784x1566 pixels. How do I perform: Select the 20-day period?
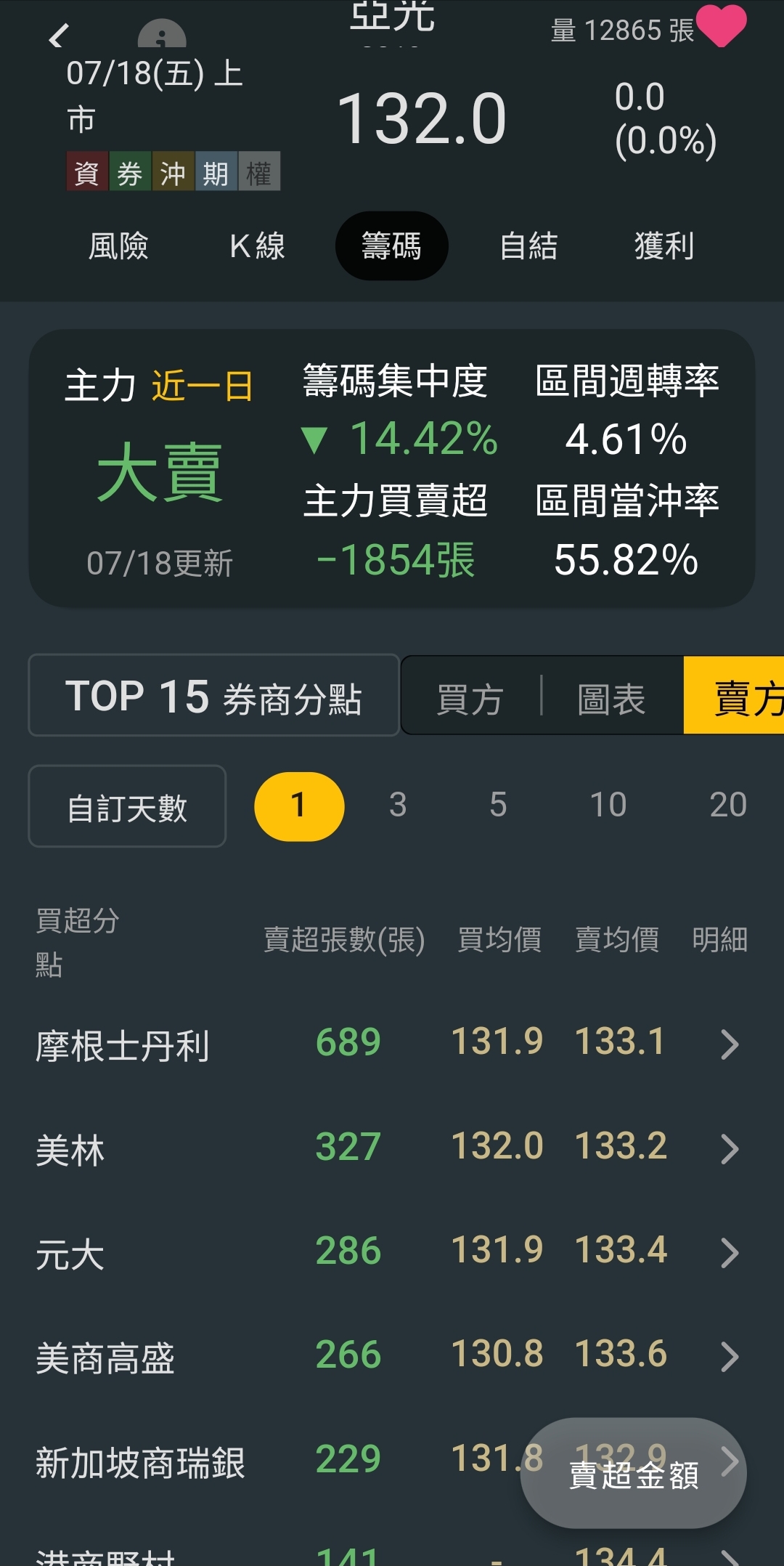pyautogui.click(x=727, y=805)
